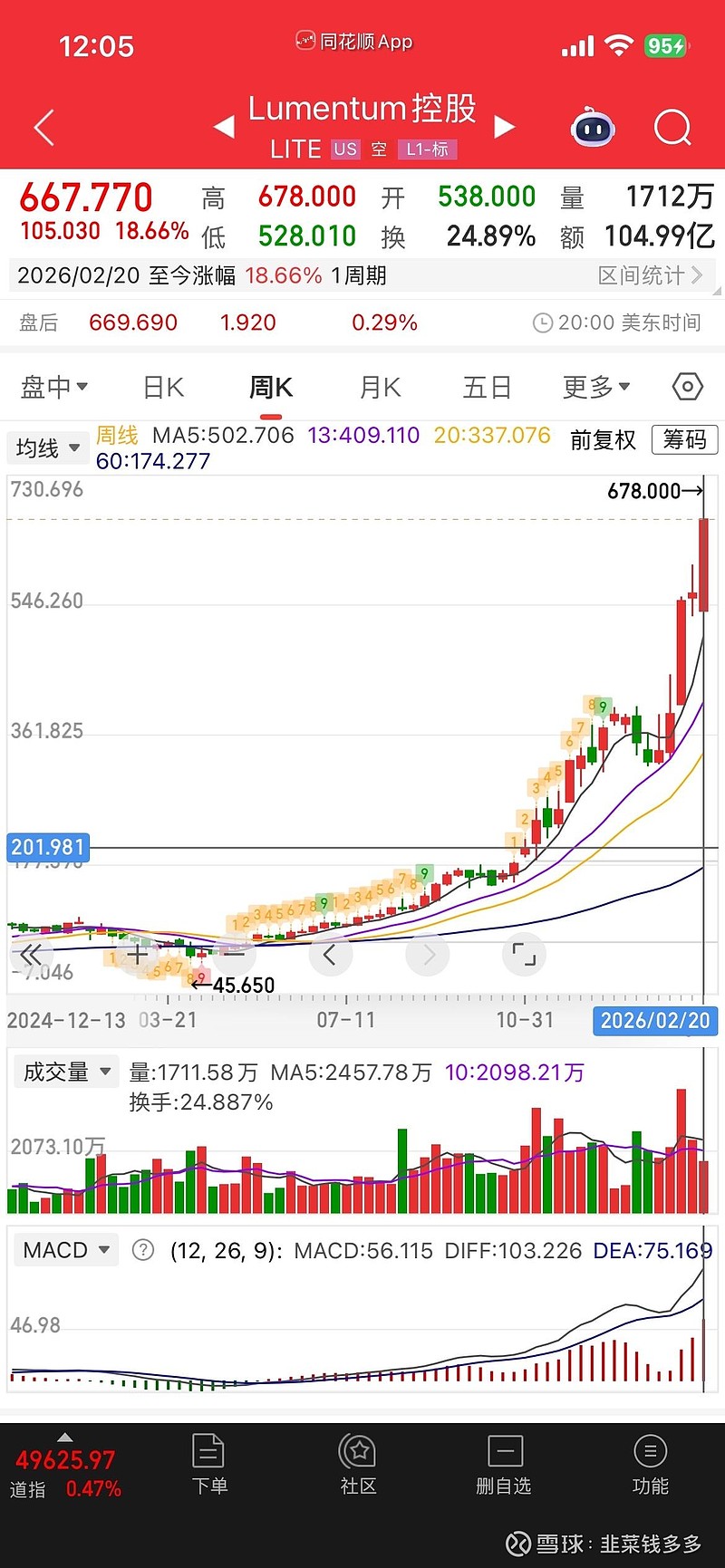Expand the 更多 chart period menu

tap(595, 388)
